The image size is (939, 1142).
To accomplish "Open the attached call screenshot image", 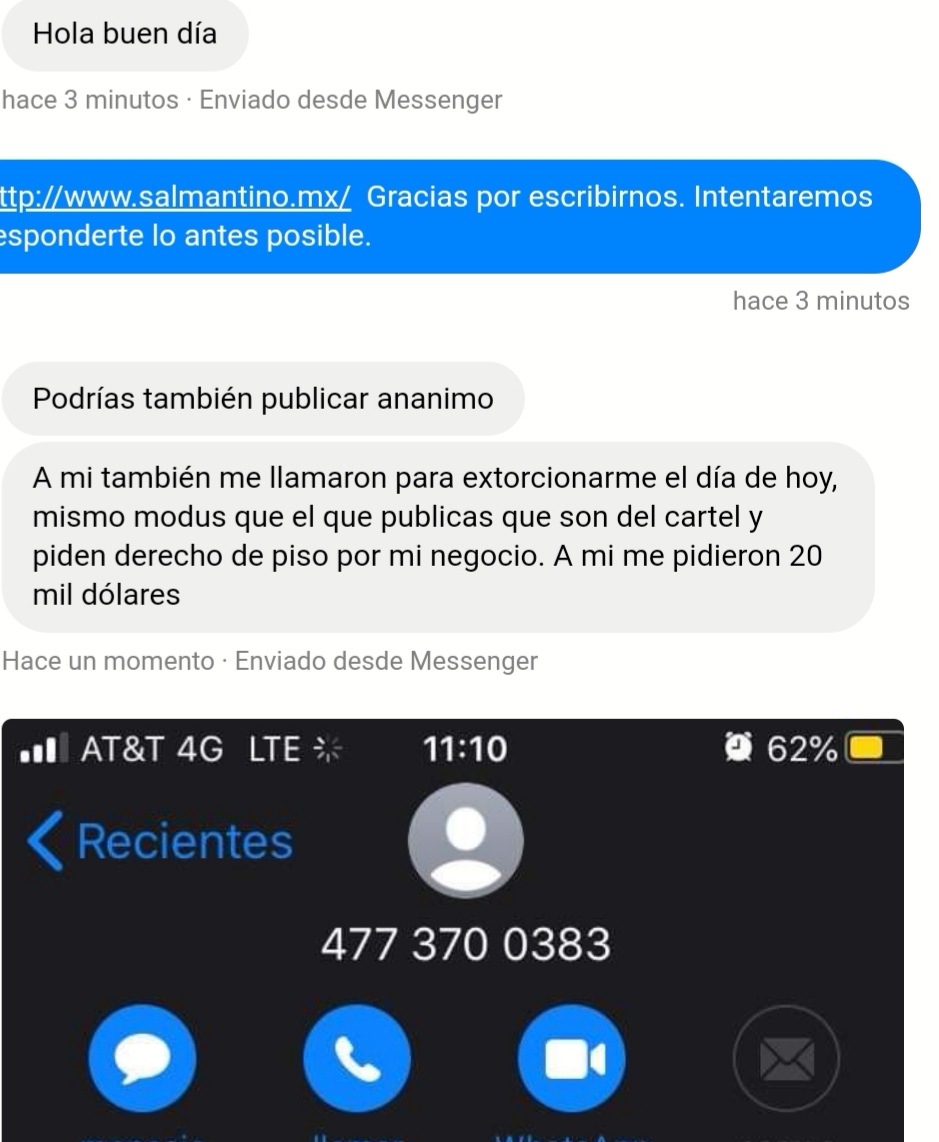I will pos(455,928).
